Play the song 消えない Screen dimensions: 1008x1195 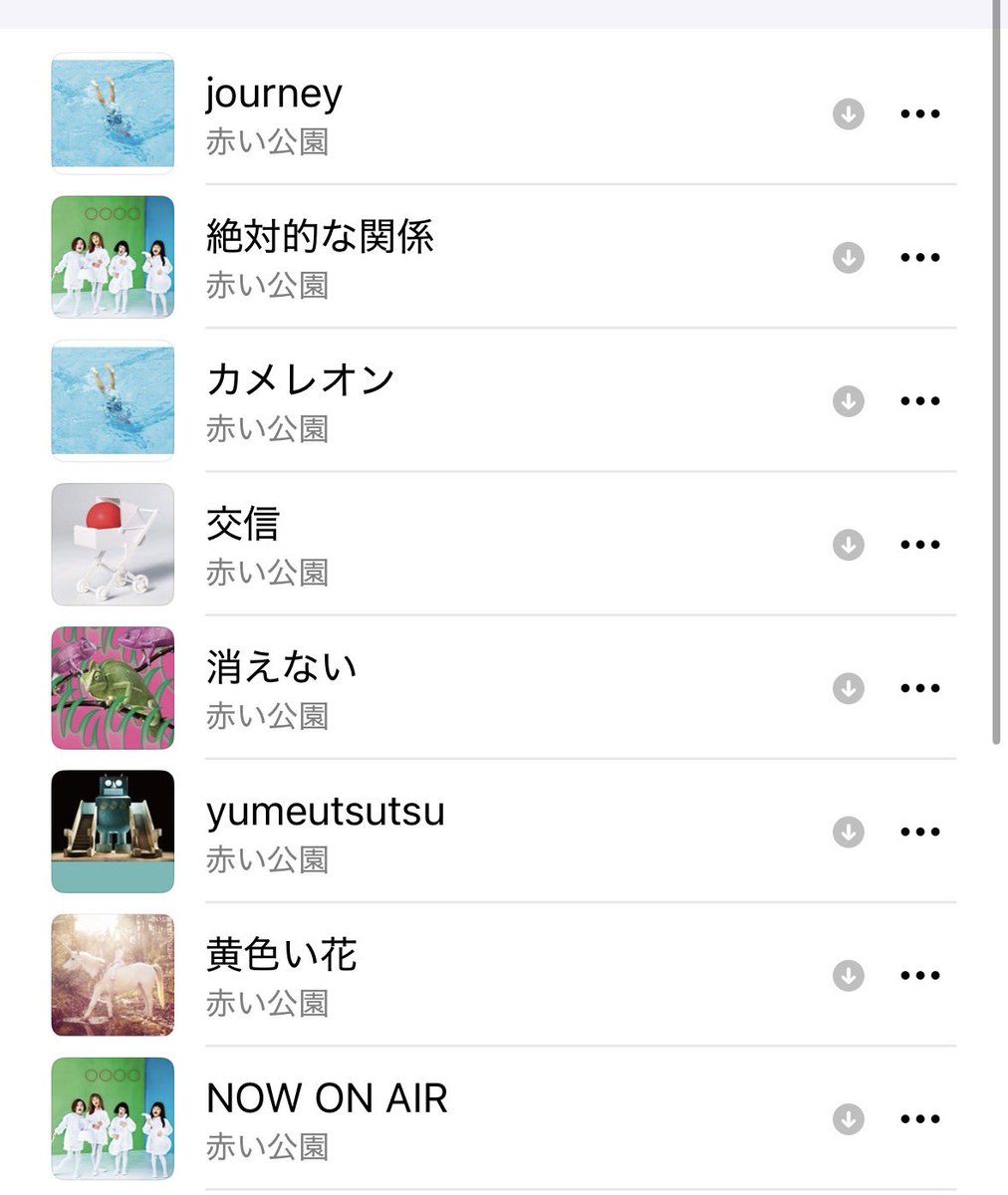click(281, 668)
